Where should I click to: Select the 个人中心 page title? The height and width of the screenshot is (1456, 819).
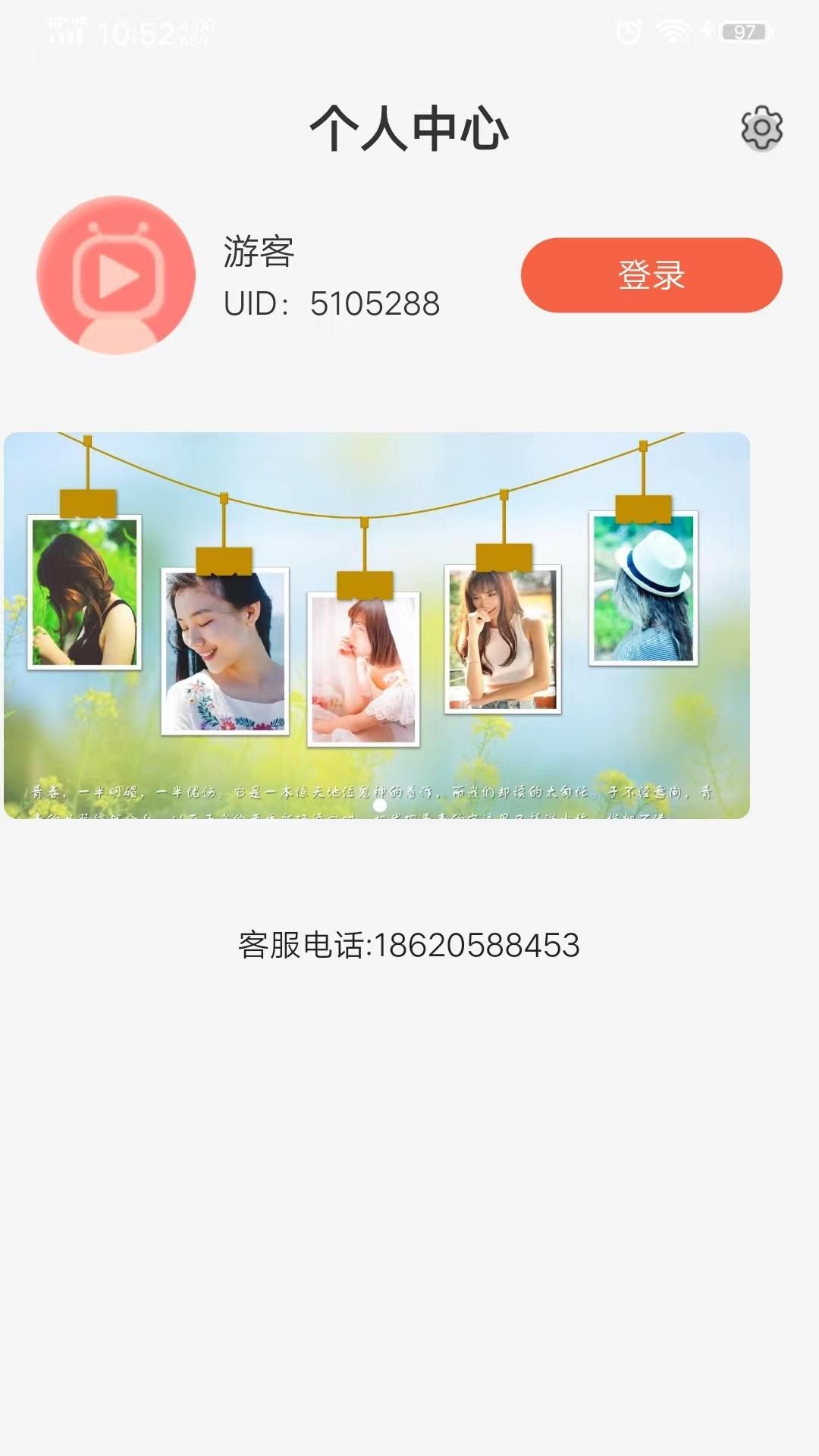409,129
